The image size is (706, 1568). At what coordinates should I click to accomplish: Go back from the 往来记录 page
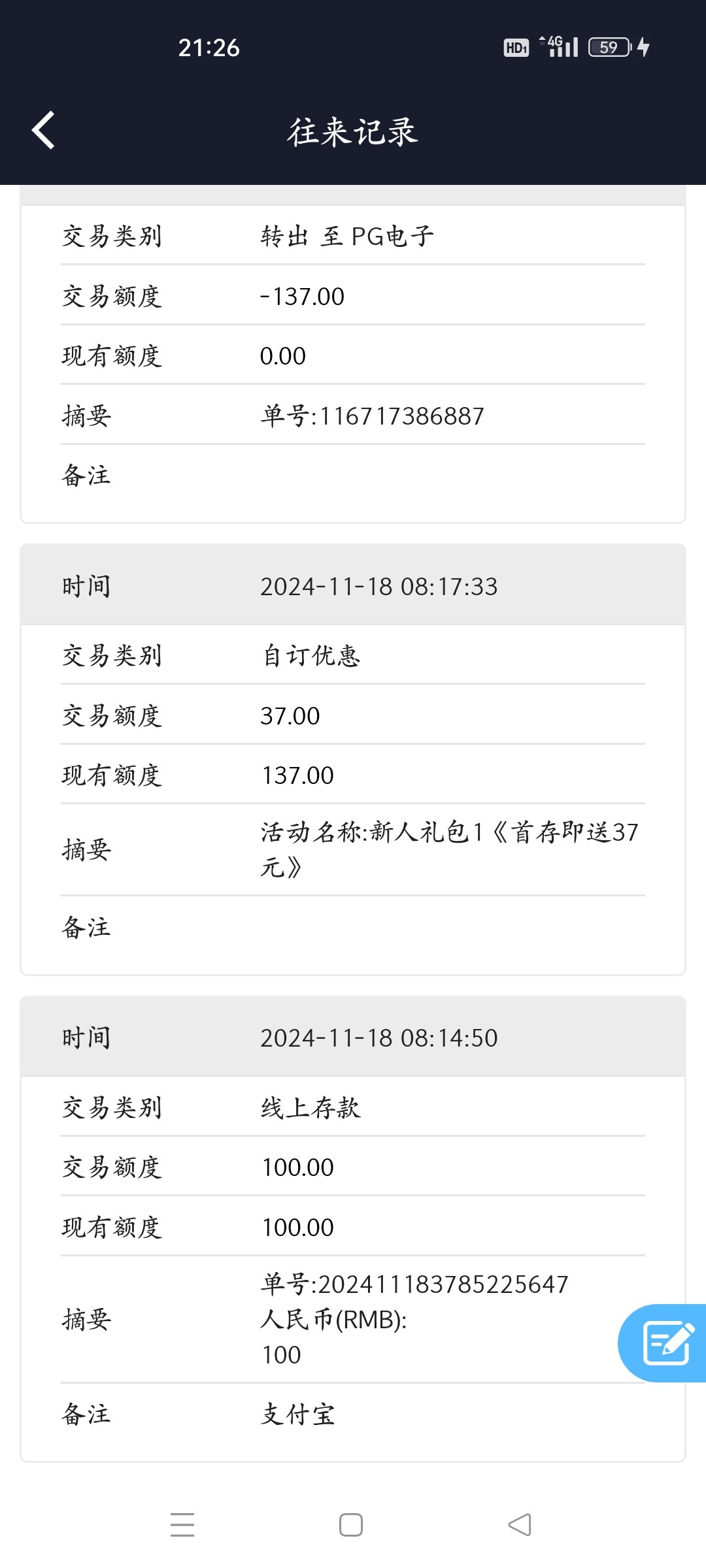[x=43, y=131]
